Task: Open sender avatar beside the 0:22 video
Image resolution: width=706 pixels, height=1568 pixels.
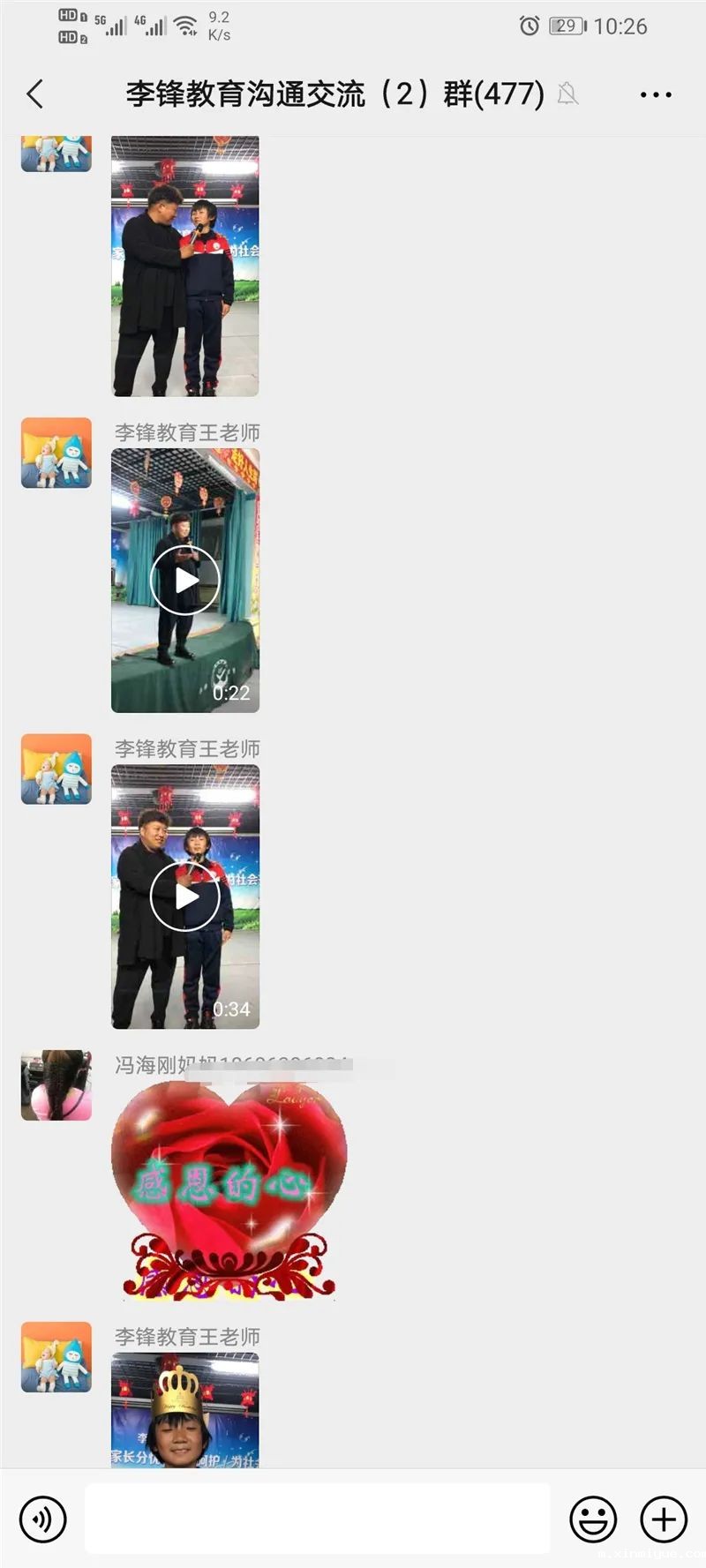Action: point(56,453)
